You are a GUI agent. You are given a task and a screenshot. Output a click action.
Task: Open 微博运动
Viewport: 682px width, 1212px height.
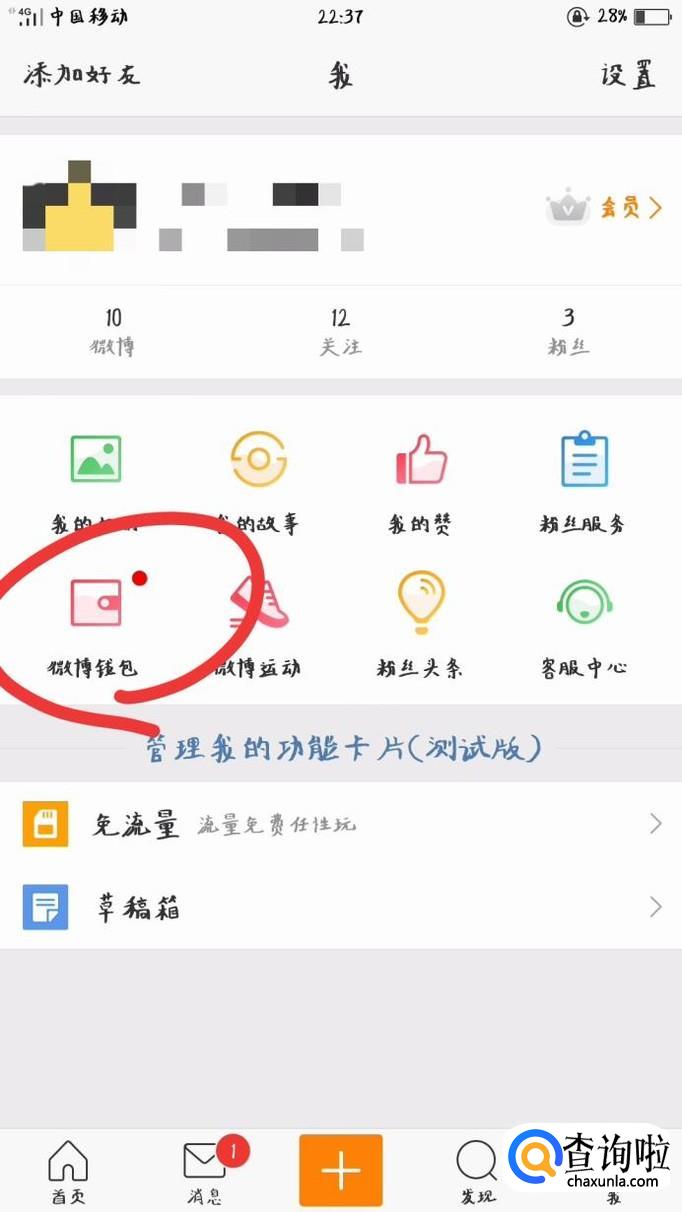(x=258, y=604)
